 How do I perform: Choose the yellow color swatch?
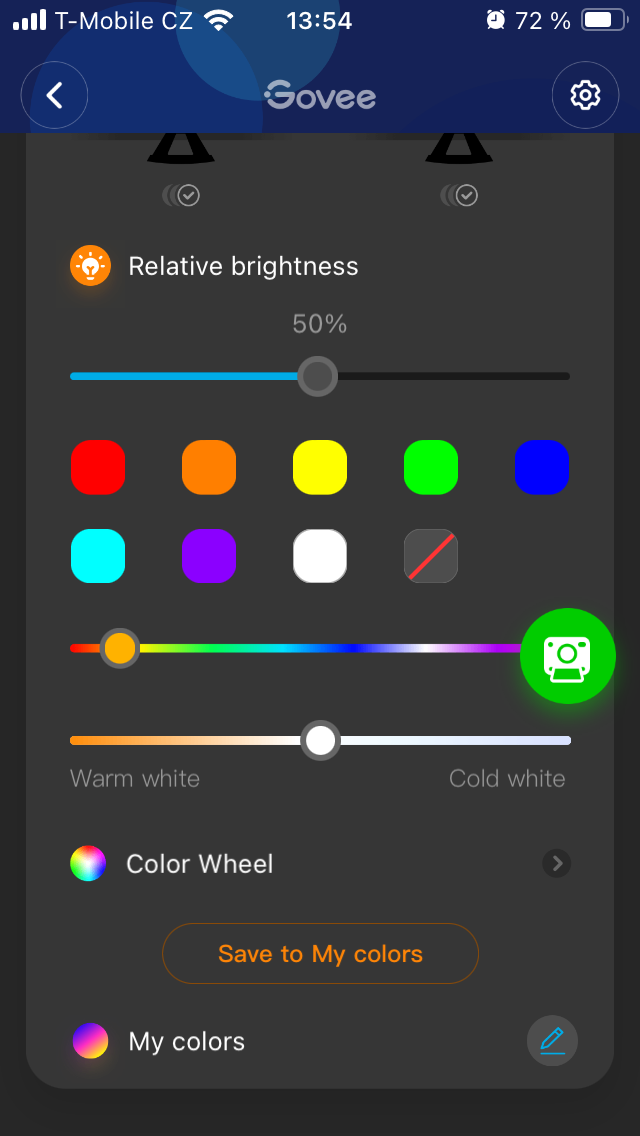pos(320,467)
